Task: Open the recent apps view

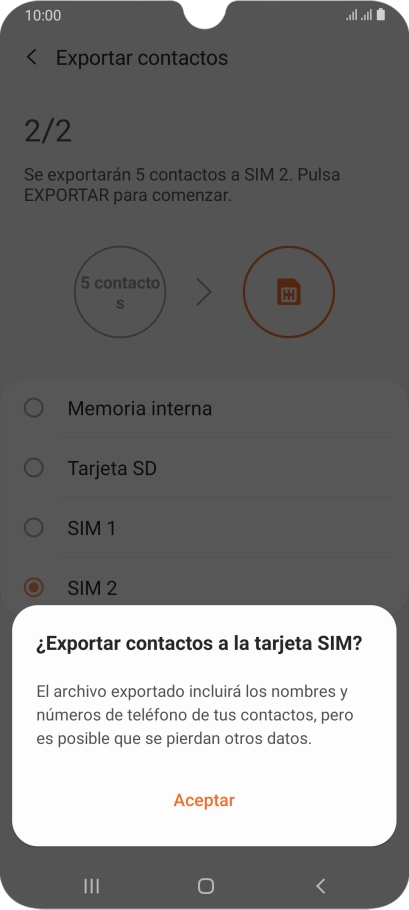Action: tap(92, 886)
